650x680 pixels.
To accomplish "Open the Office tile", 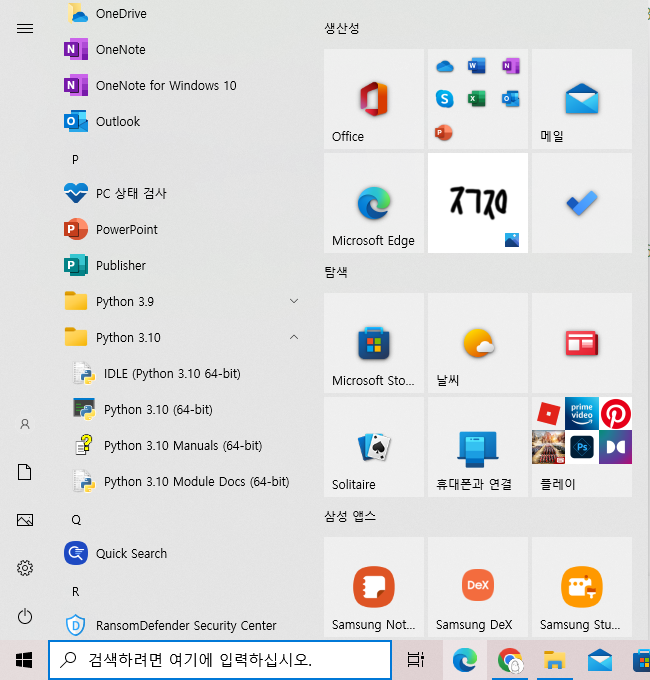I will tap(374, 99).
